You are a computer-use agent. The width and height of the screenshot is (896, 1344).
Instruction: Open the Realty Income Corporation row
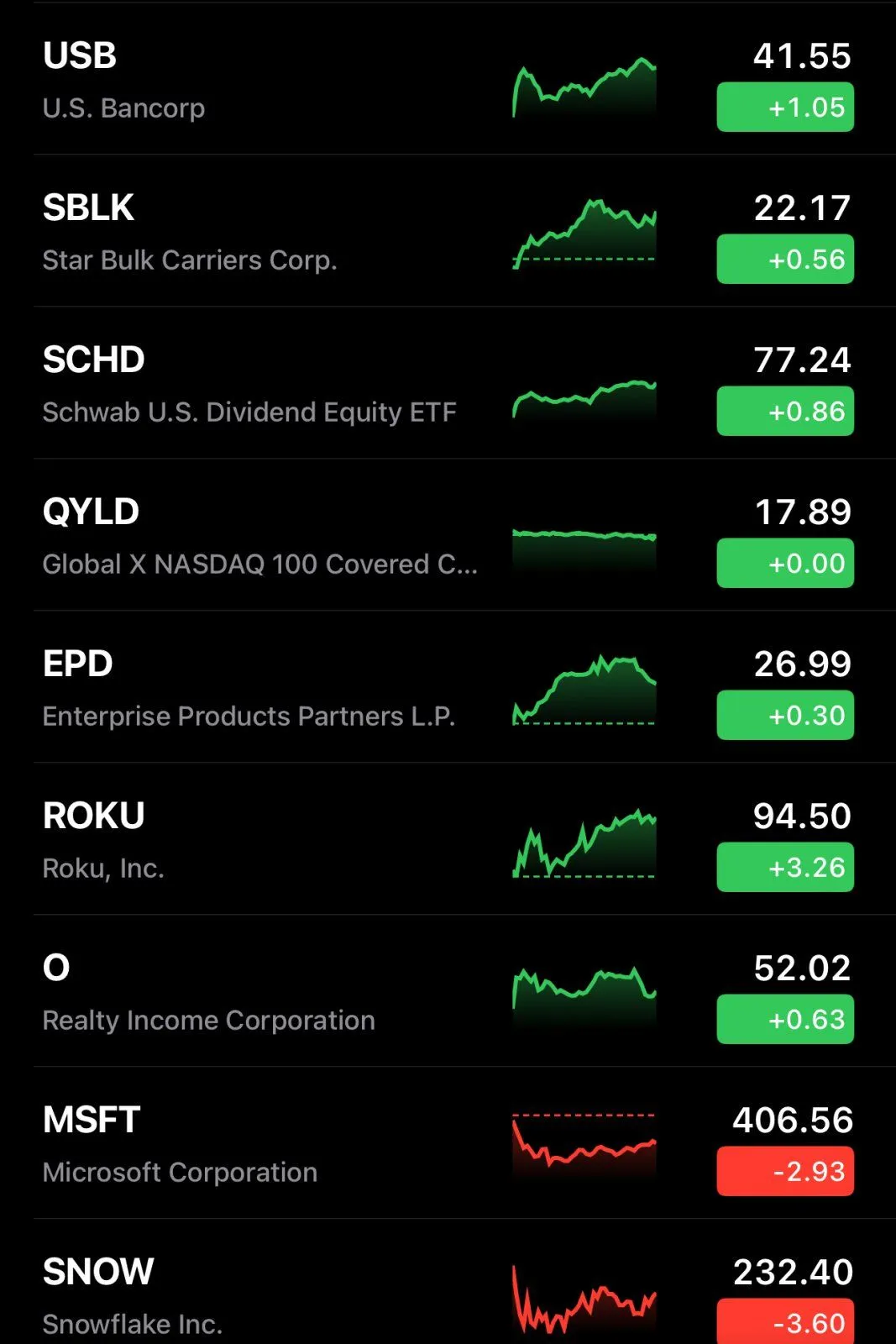coord(252,993)
